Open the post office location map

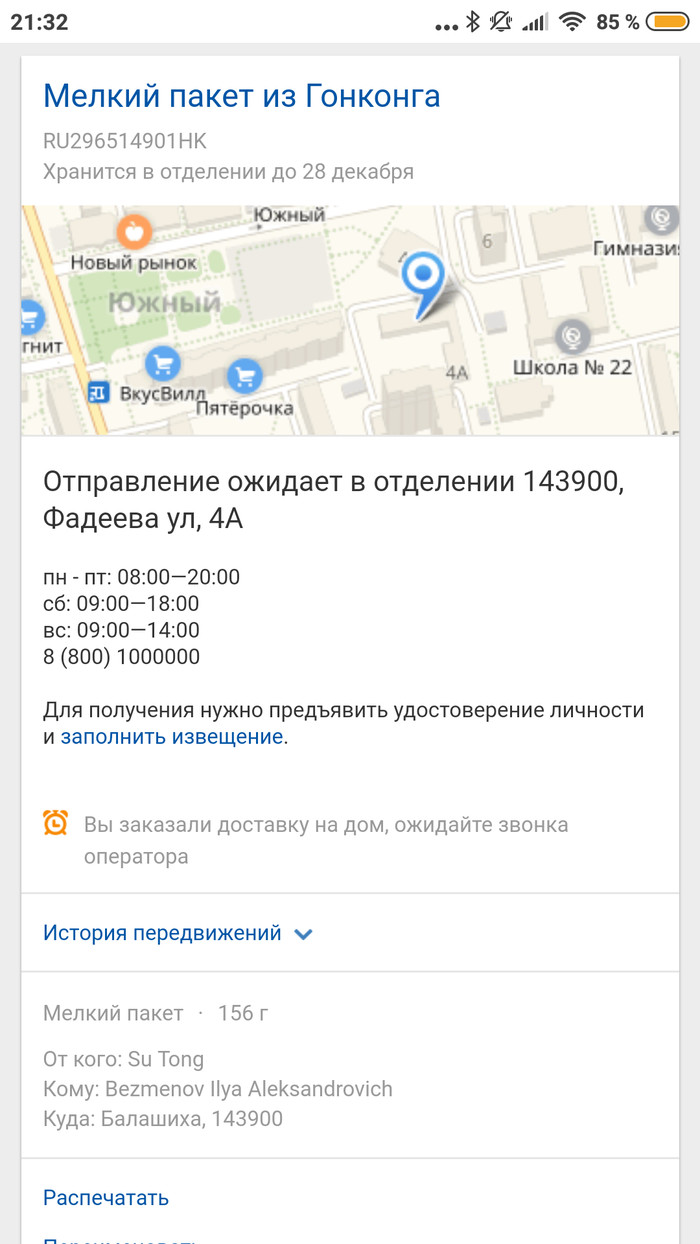350,320
